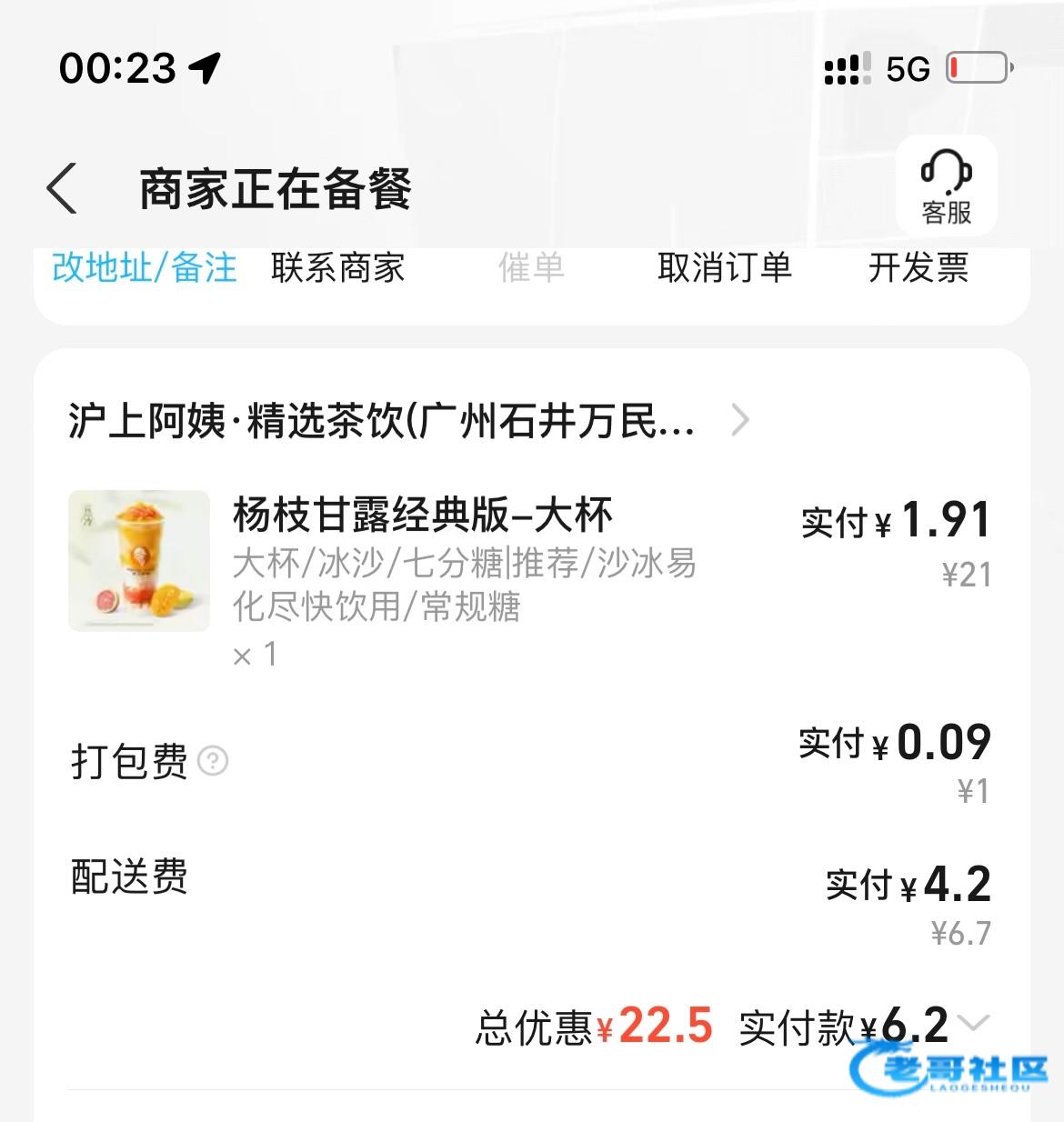Select 联系商家 to contact merchant
The width and height of the screenshot is (1064, 1122).
(337, 268)
